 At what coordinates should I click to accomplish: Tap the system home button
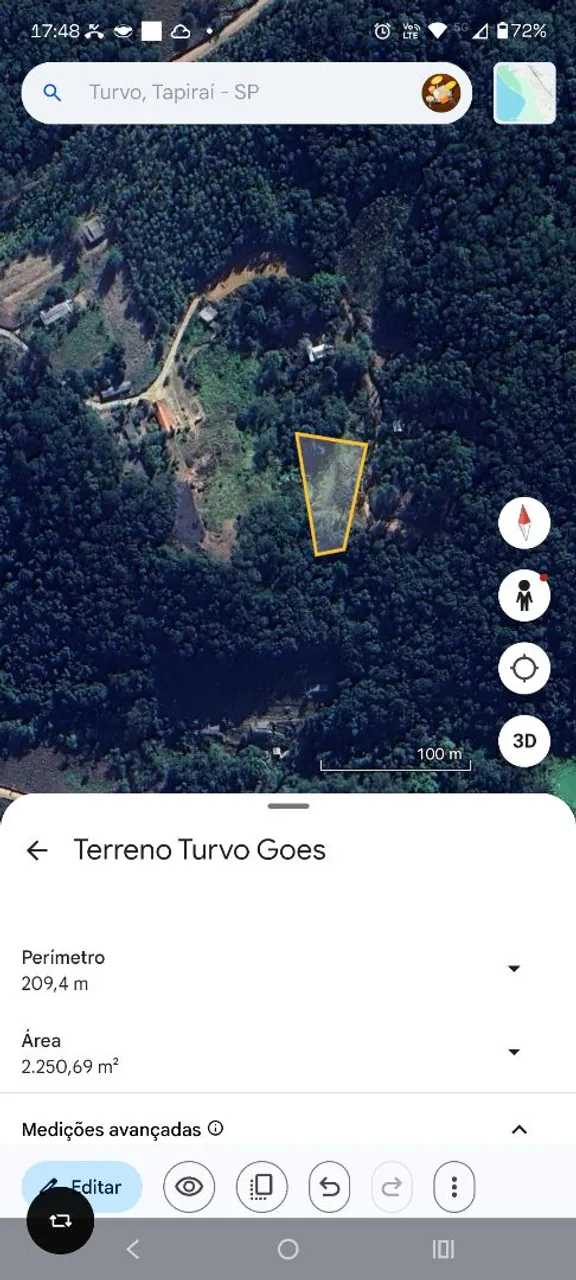[288, 1249]
